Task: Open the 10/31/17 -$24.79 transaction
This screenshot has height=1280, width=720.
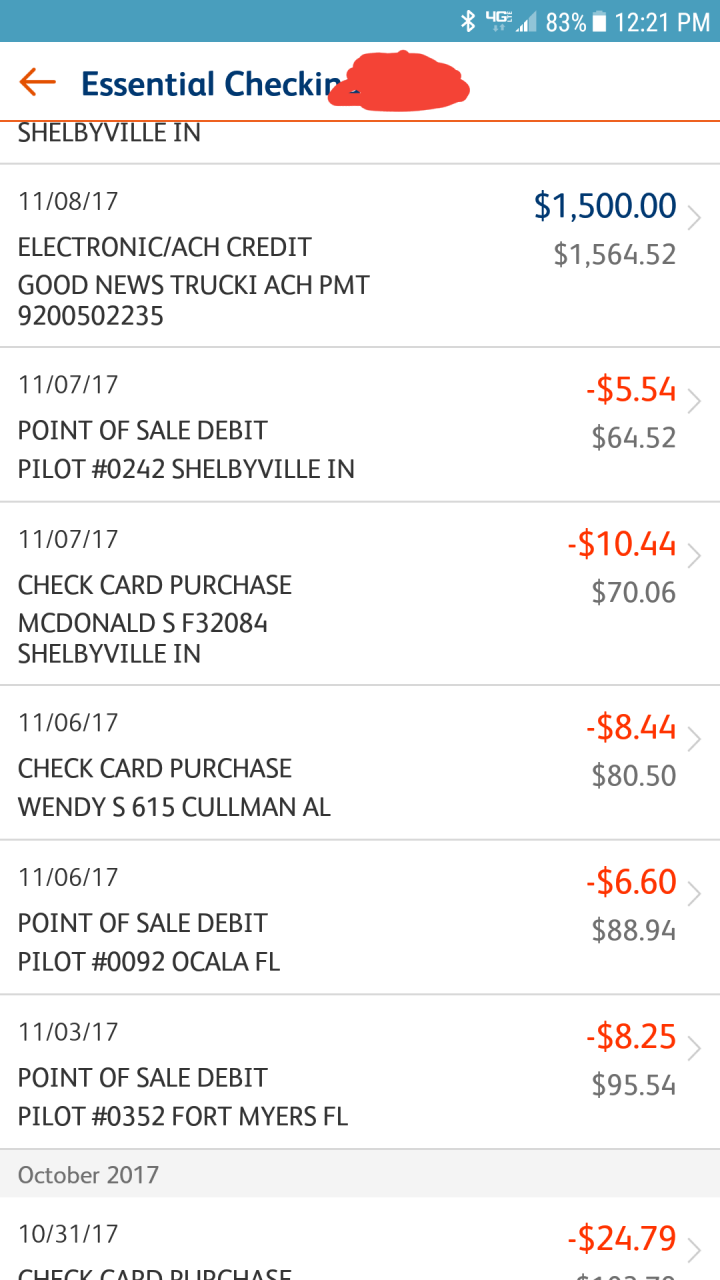Action: pos(360,1239)
